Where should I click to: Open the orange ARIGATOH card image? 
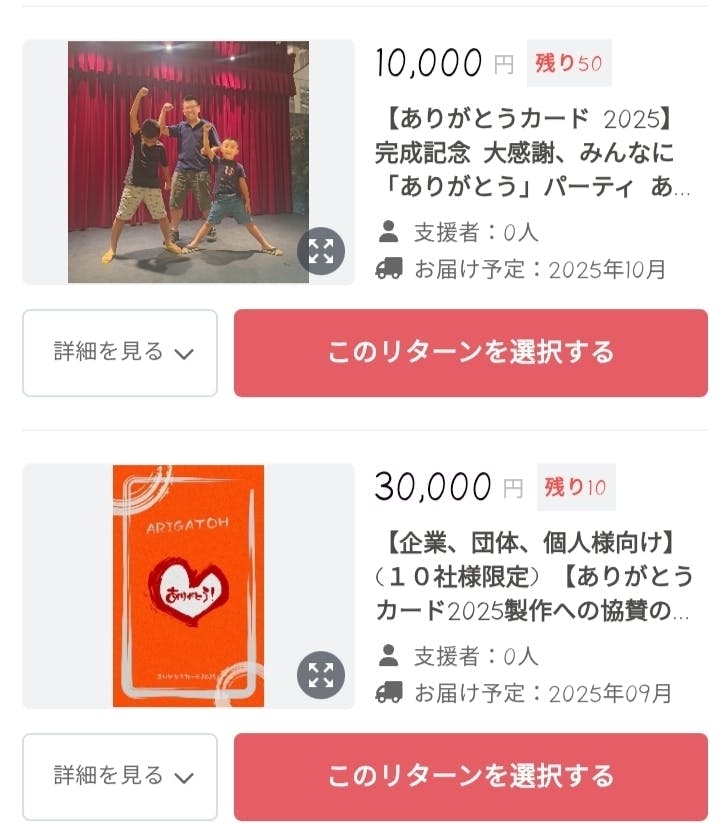(188, 586)
